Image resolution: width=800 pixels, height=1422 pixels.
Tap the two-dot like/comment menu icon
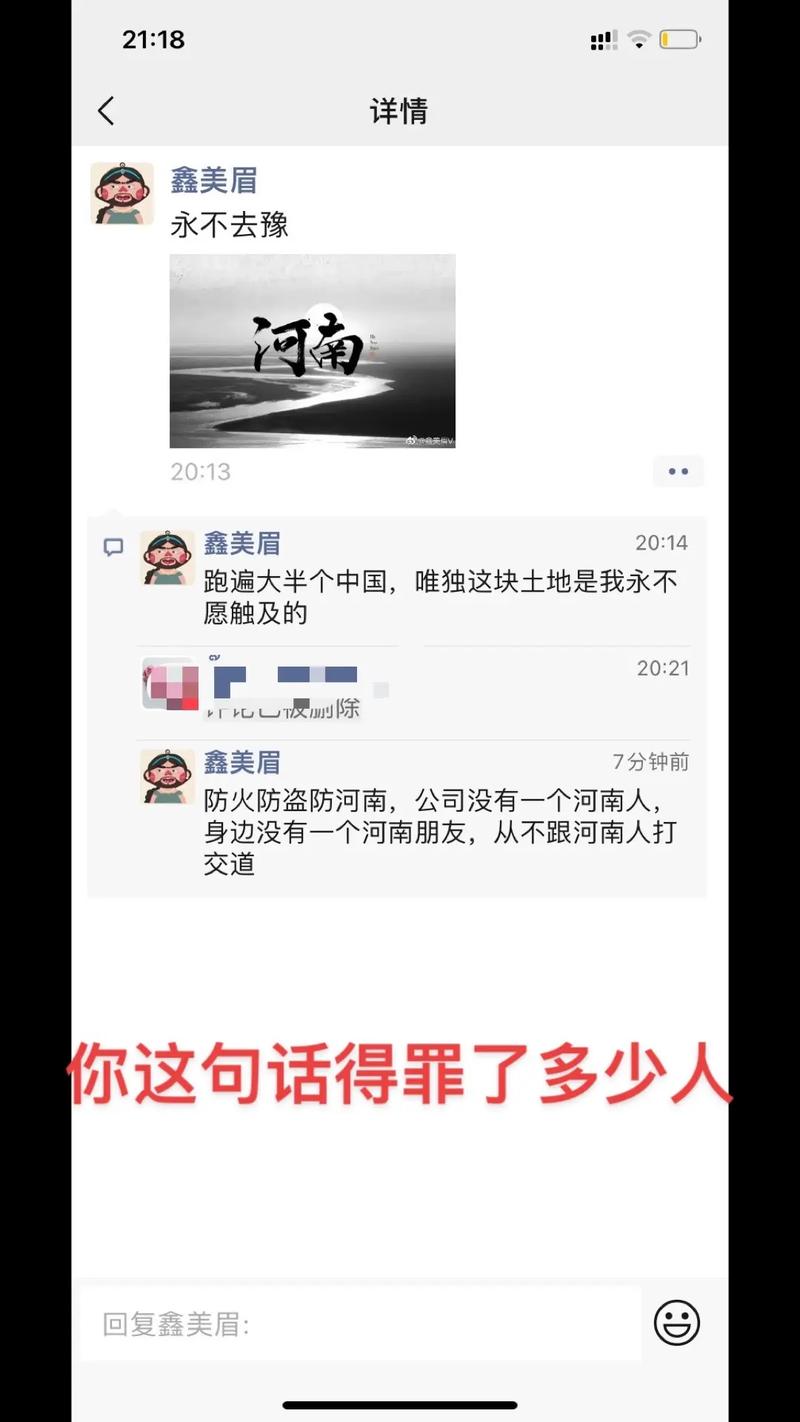click(678, 471)
